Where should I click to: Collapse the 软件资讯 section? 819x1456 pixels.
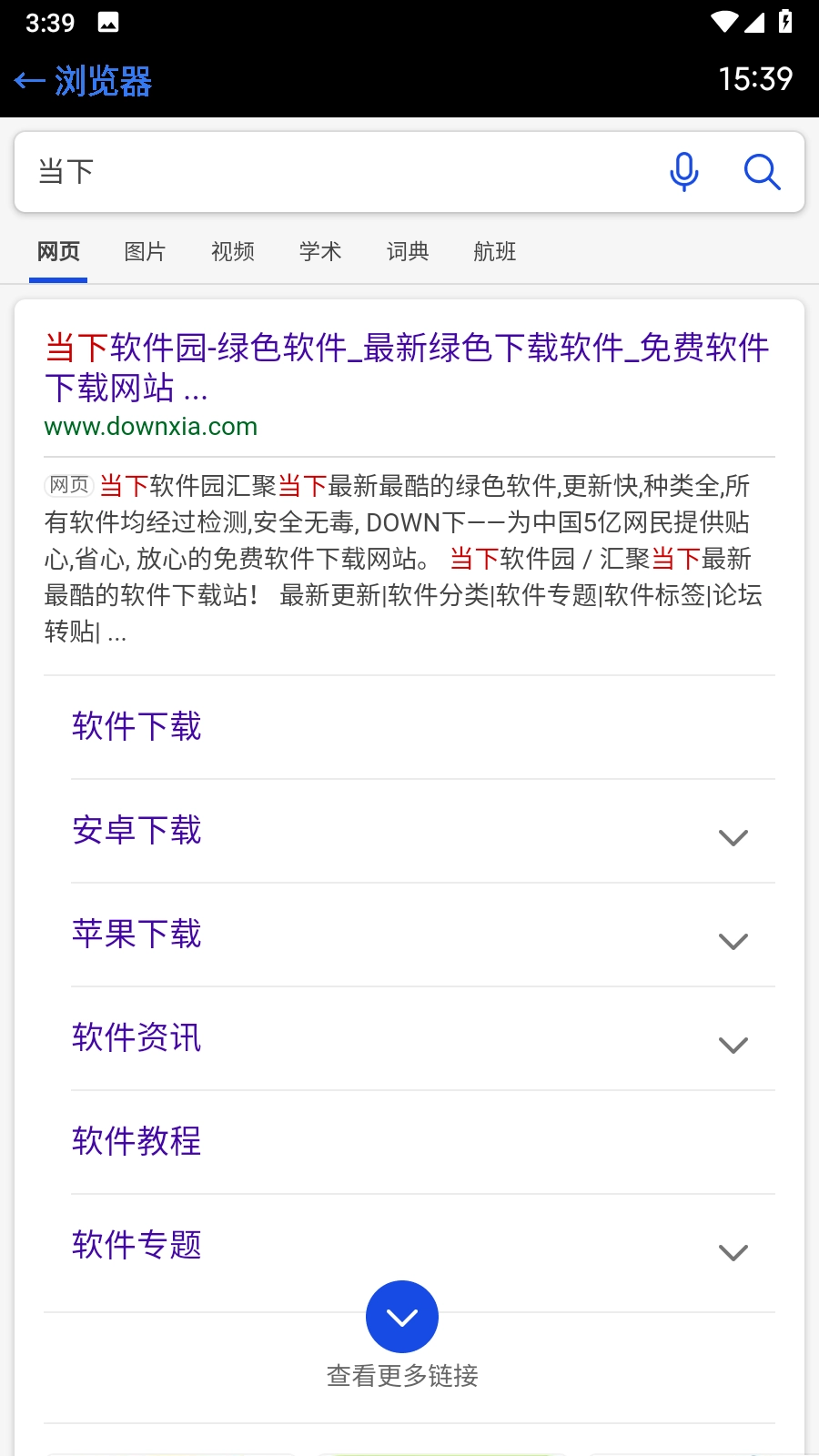(733, 1045)
